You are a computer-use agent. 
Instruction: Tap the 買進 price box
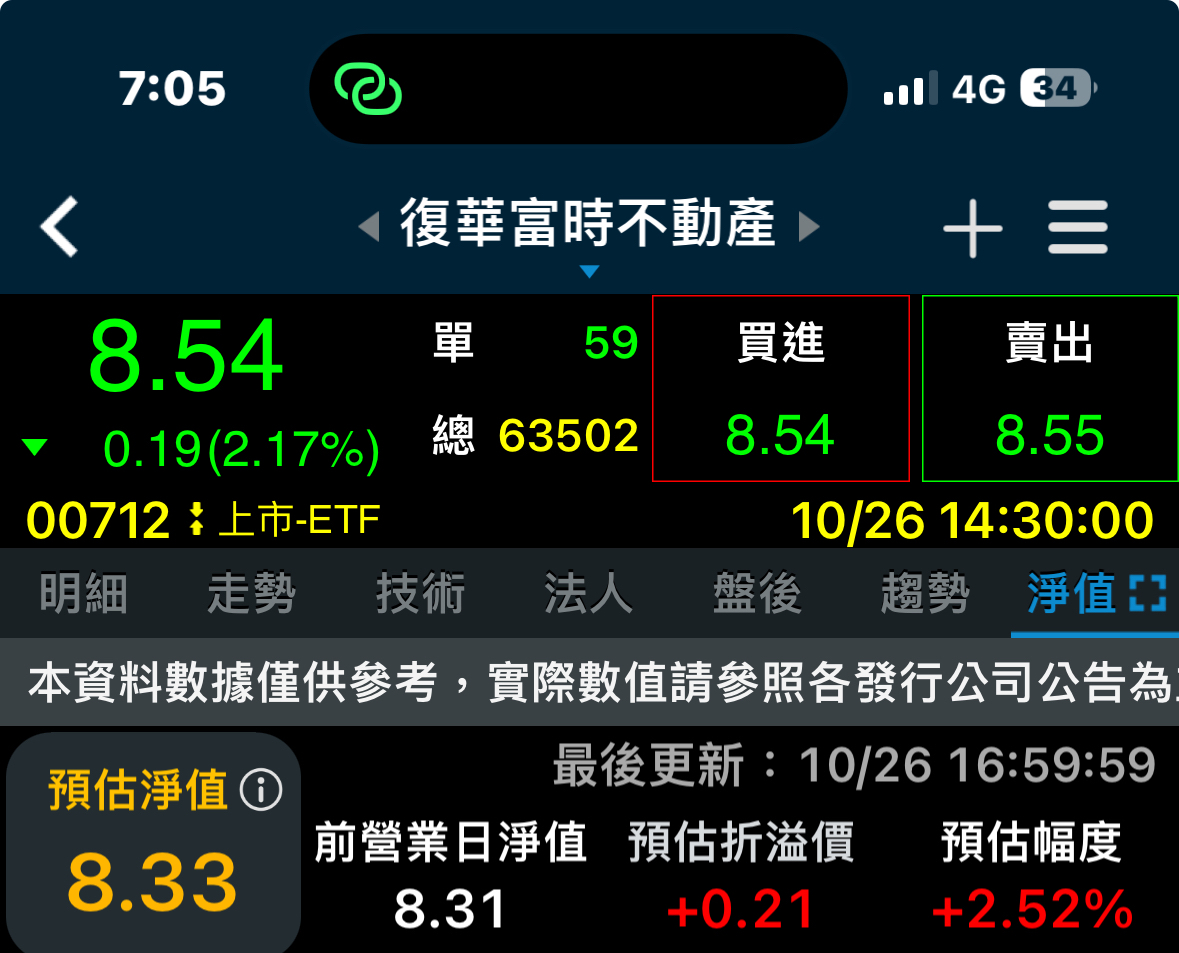point(780,388)
